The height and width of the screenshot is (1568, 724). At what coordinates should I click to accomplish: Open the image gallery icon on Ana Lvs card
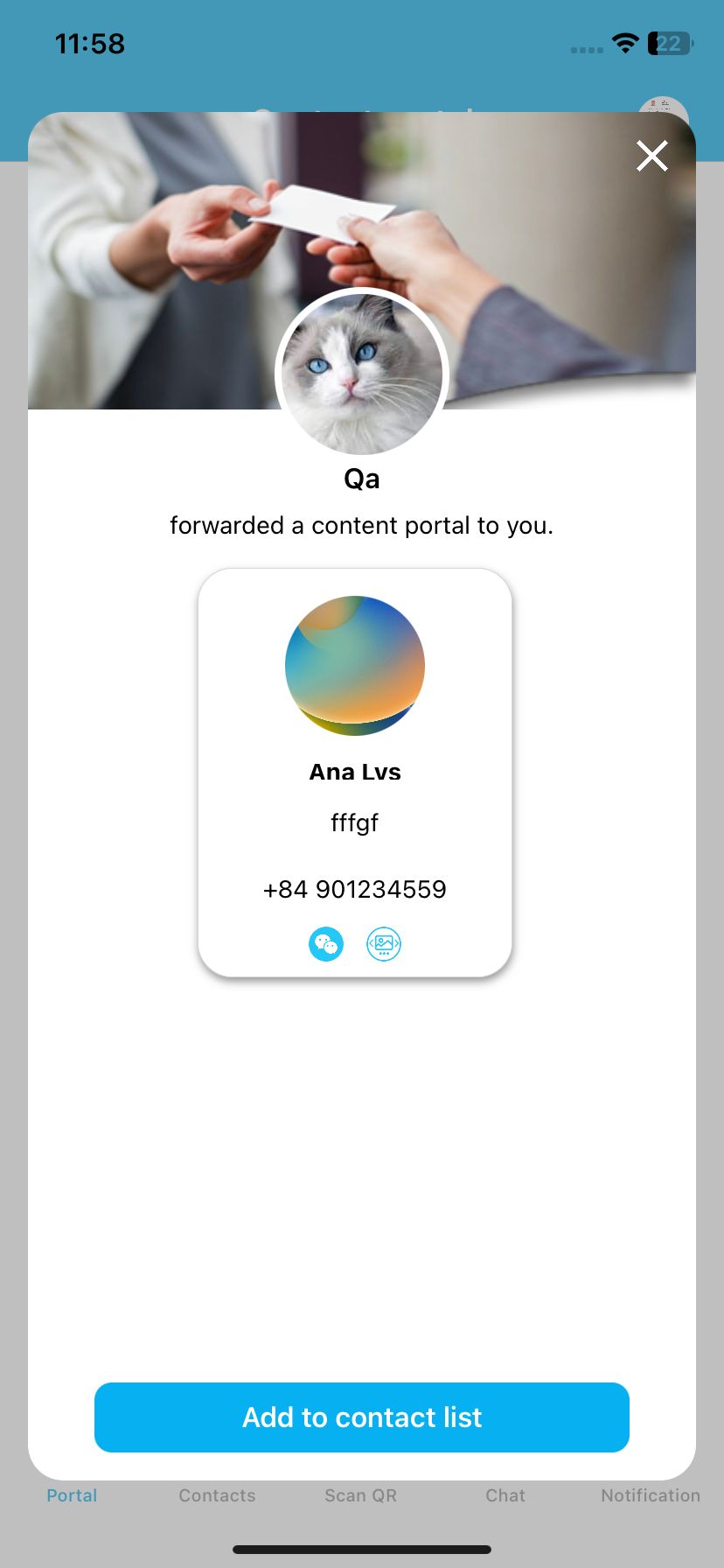(384, 944)
